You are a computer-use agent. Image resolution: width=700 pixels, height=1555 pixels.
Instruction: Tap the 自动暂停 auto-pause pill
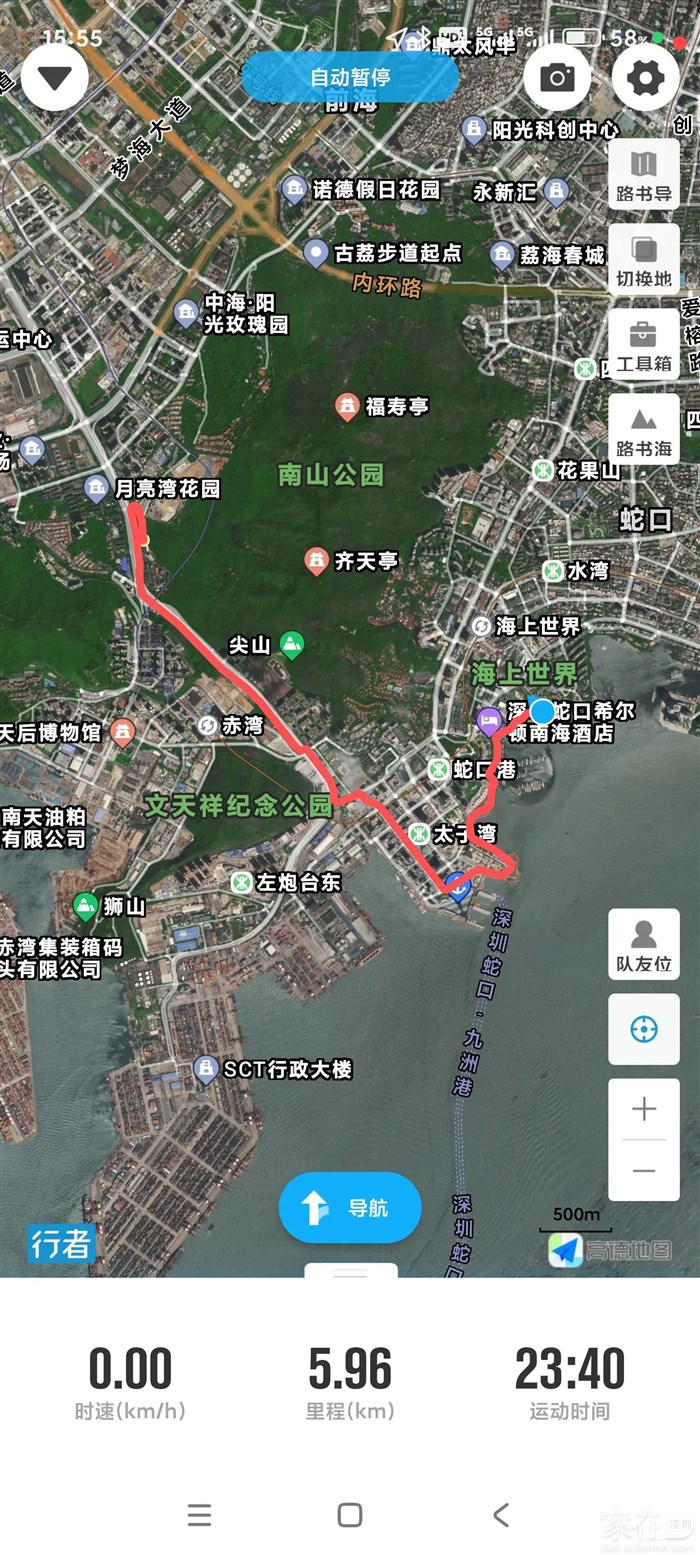click(x=350, y=77)
